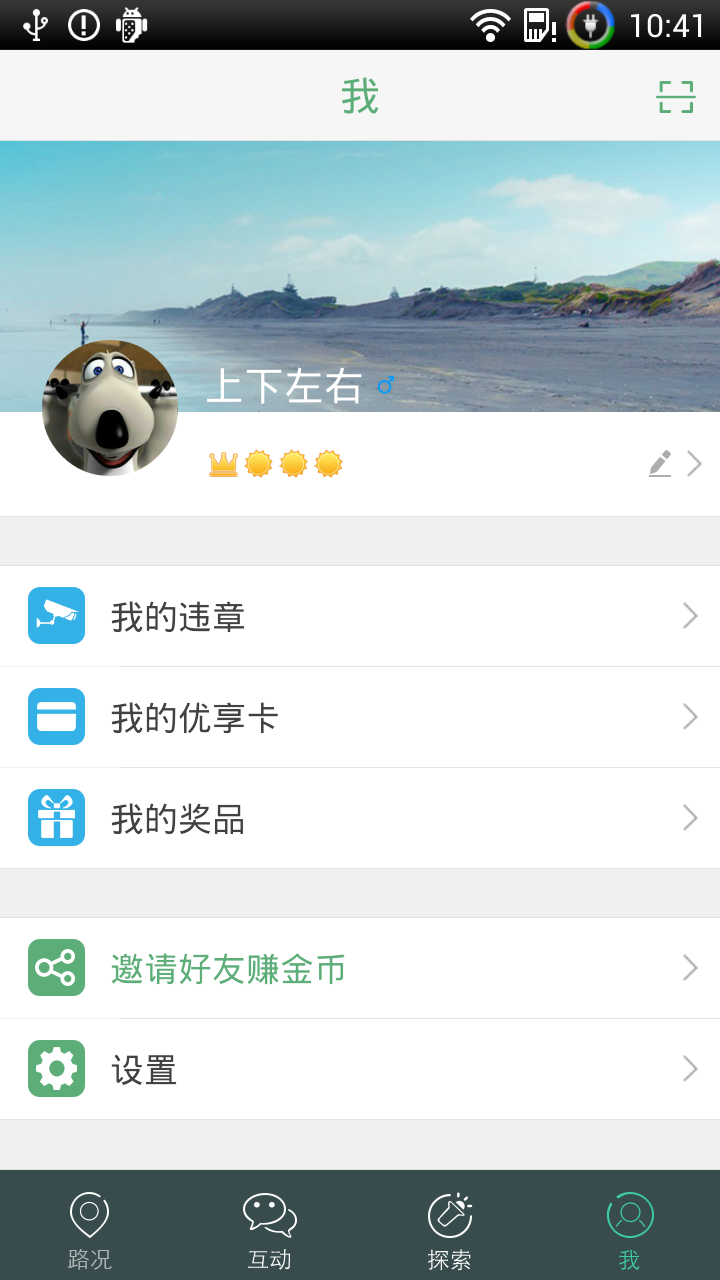This screenshot has width=720, height=1280.
Task: Edit profile with the pencil icon
Action: [660, 463]
